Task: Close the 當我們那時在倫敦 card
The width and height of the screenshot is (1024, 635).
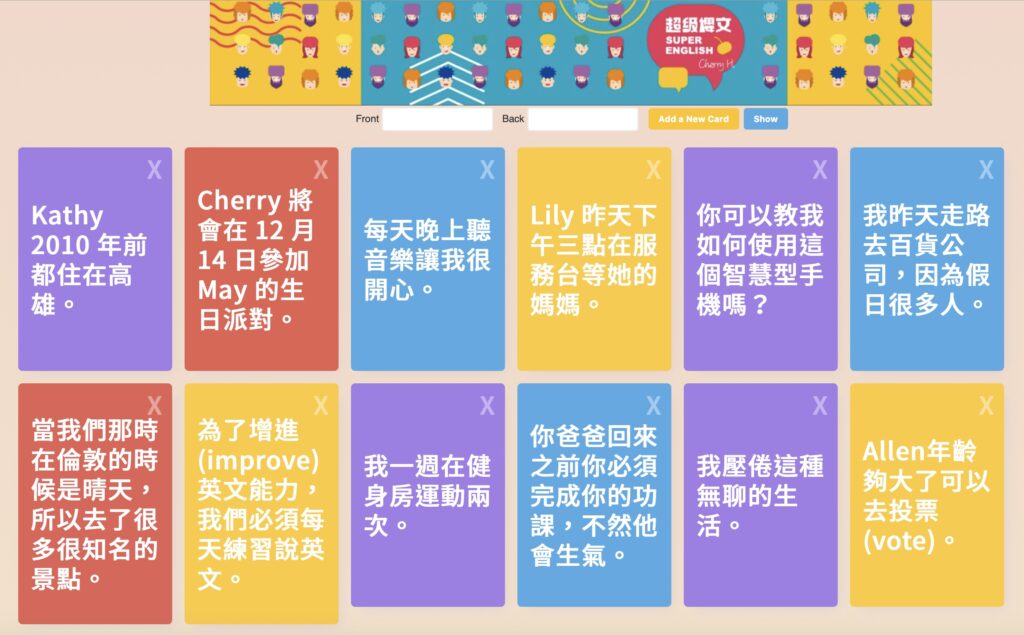Action: (154, 406)
